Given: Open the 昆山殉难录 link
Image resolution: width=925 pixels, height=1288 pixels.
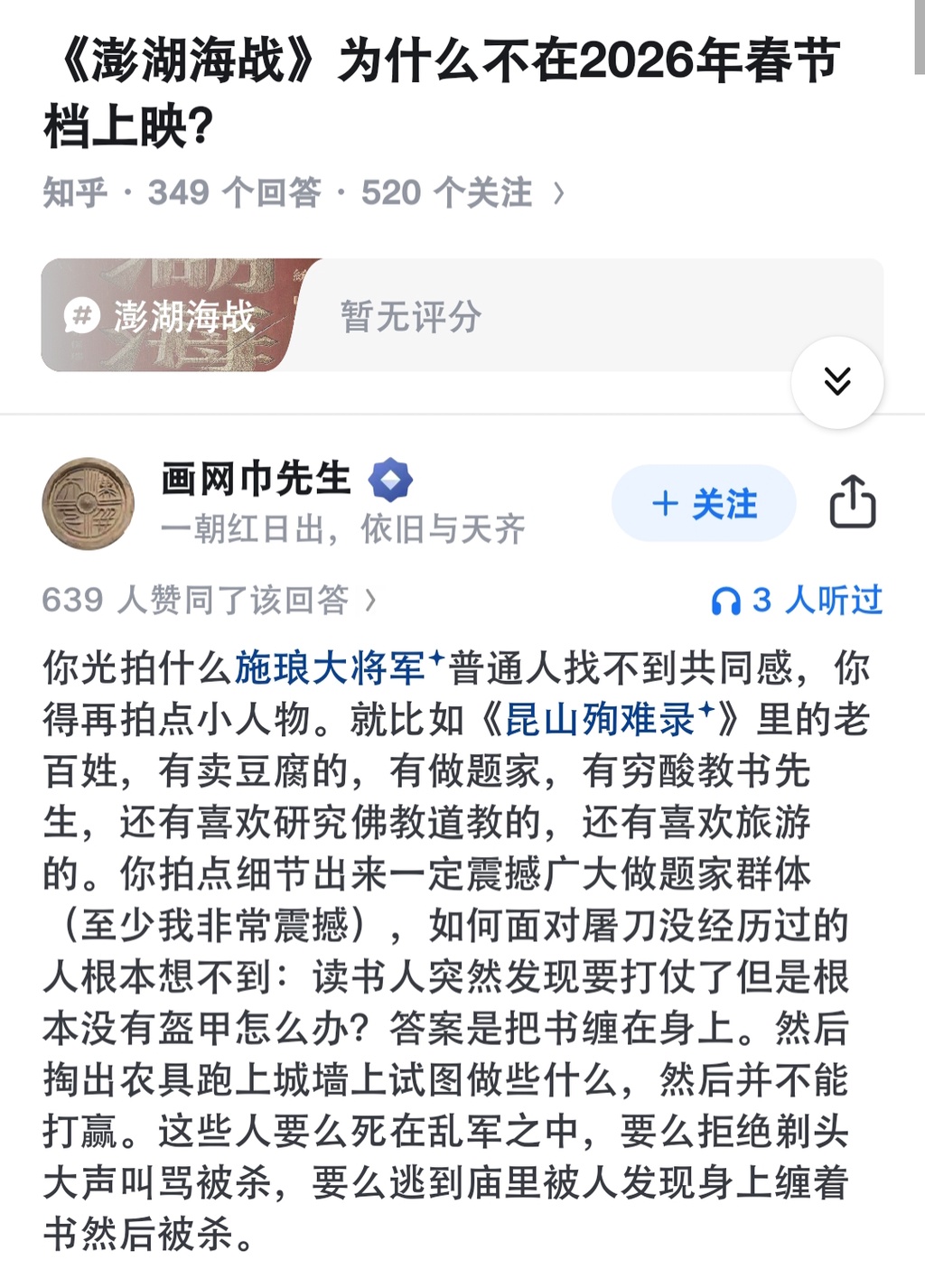Looking at the screenshot, I should (601, 720).
